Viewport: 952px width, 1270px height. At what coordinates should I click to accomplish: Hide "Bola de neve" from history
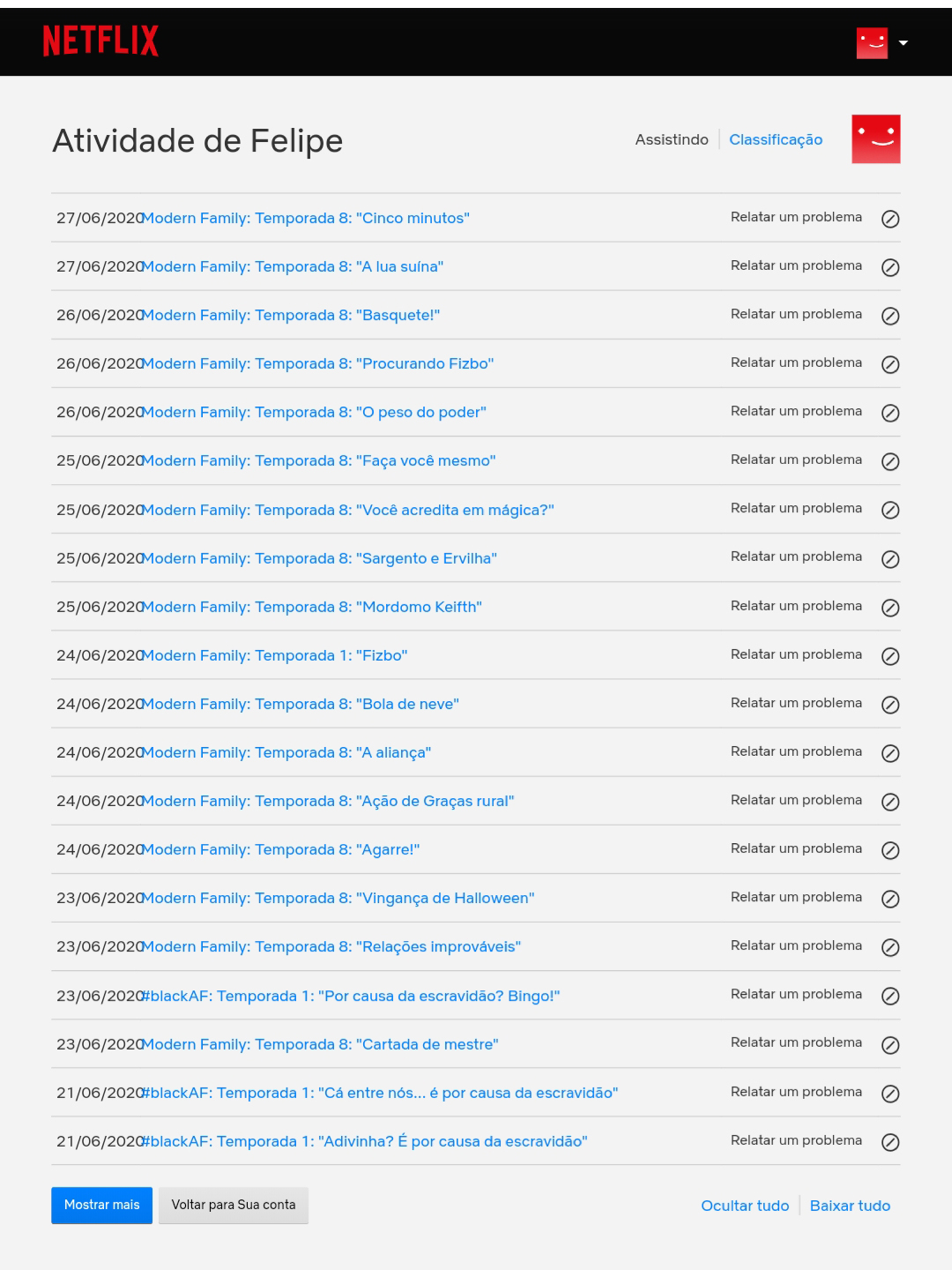click(x=890, y=705)
